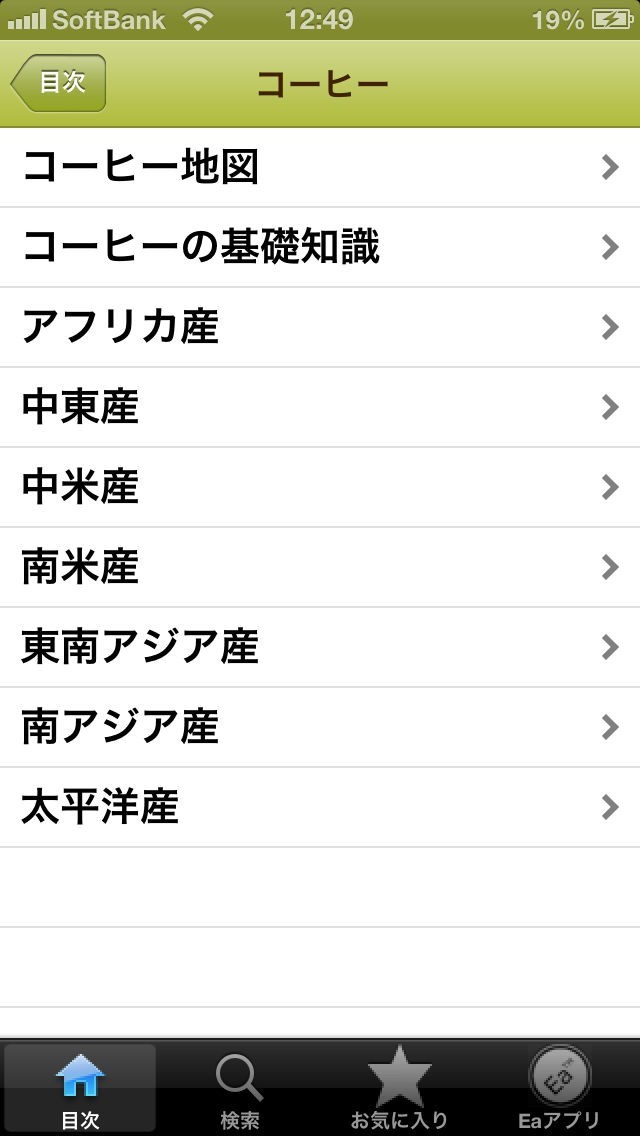640x1136 pixels.
Task: Select 東南アジア産 from the list
Action: tap(320, 647)
